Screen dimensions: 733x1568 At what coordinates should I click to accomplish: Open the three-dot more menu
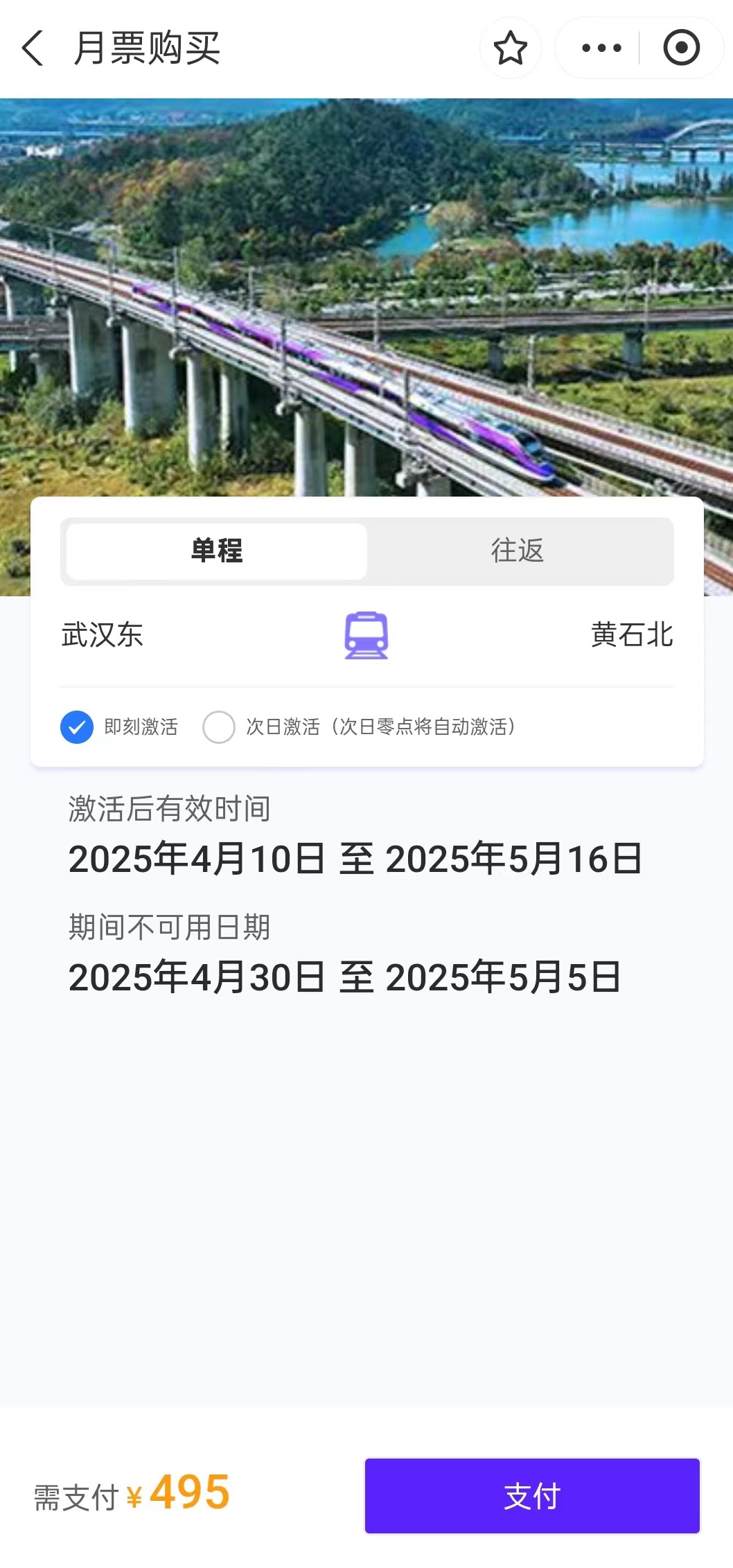(601, 48)
